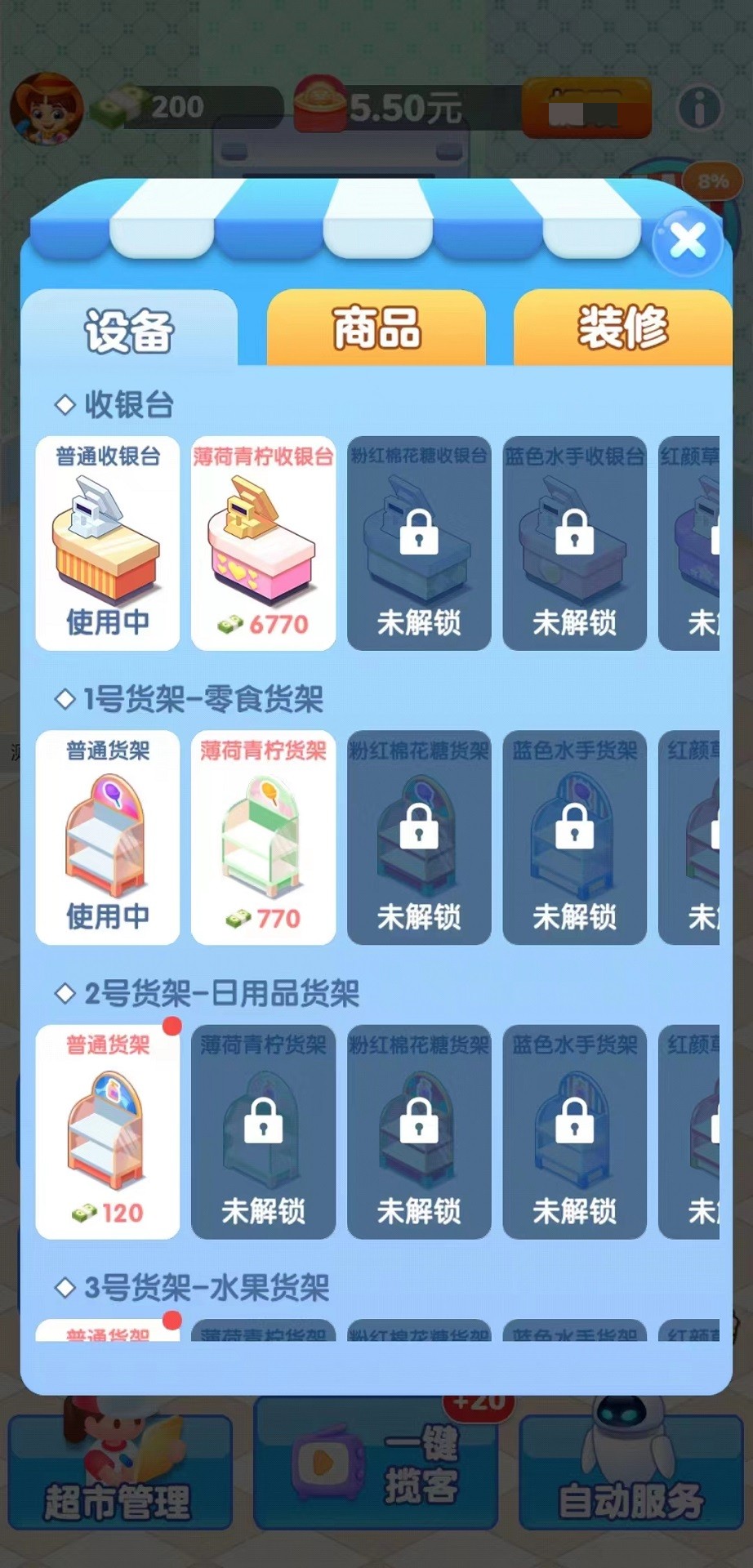The image size is (753, 1568).
Task: Tap the locked 蓝色水手收银台 card
Action: point(574,543)
